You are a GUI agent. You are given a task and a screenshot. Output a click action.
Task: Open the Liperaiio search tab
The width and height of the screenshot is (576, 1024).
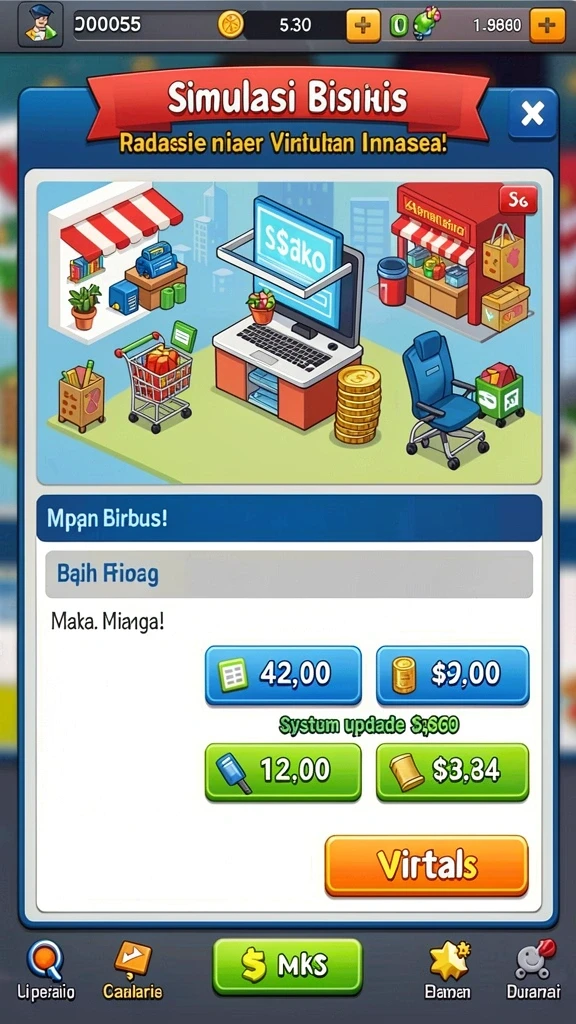point(46,972)
